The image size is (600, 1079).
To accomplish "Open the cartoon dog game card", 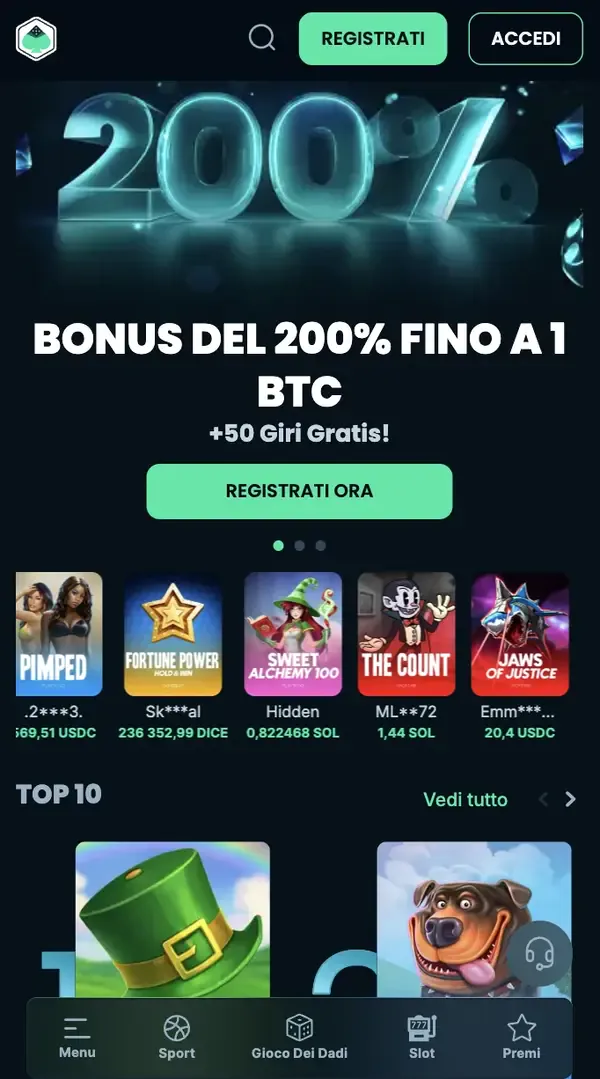I will 473,918.
